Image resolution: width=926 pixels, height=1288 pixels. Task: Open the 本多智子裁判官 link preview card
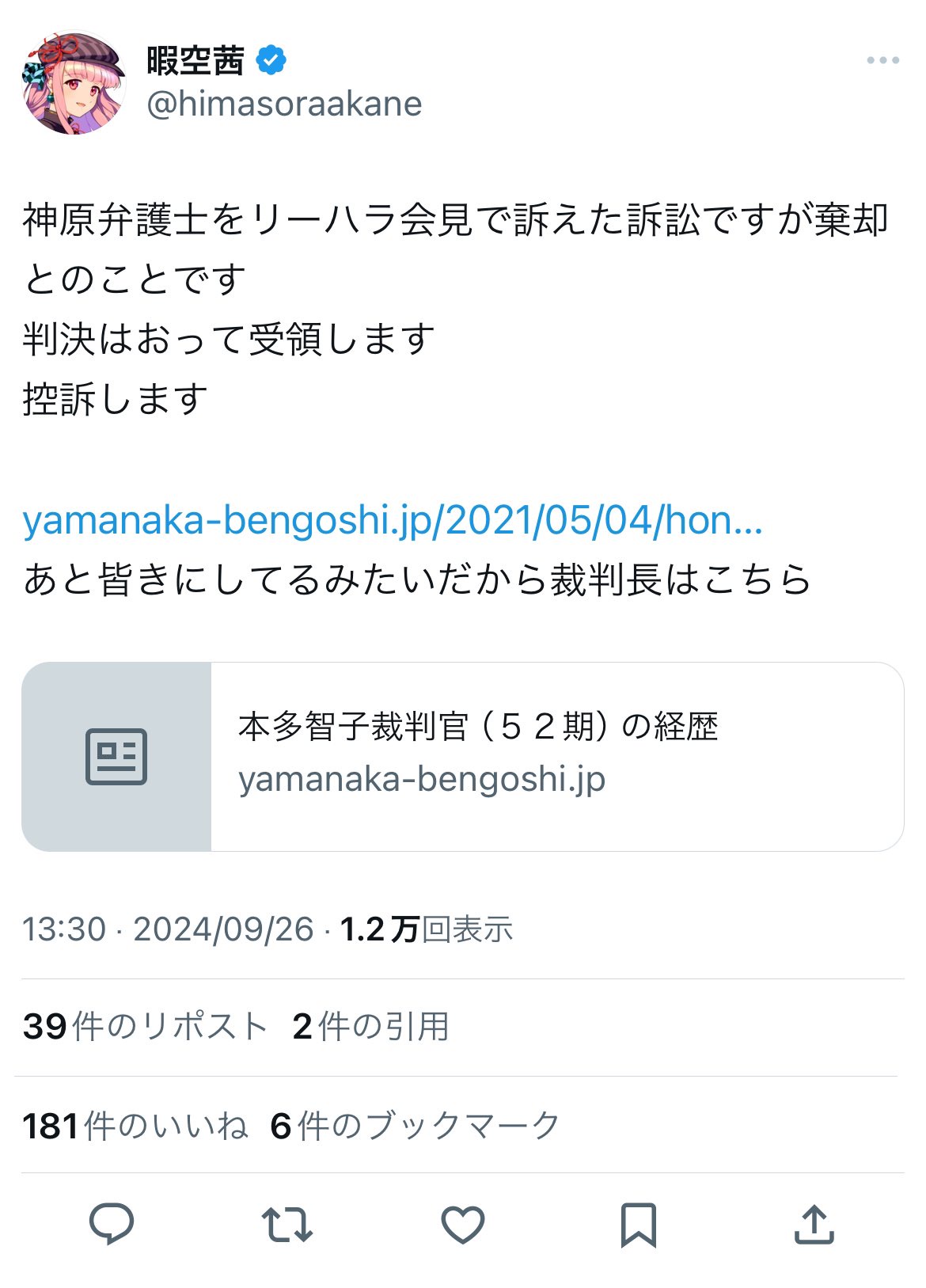pos(462,756)
